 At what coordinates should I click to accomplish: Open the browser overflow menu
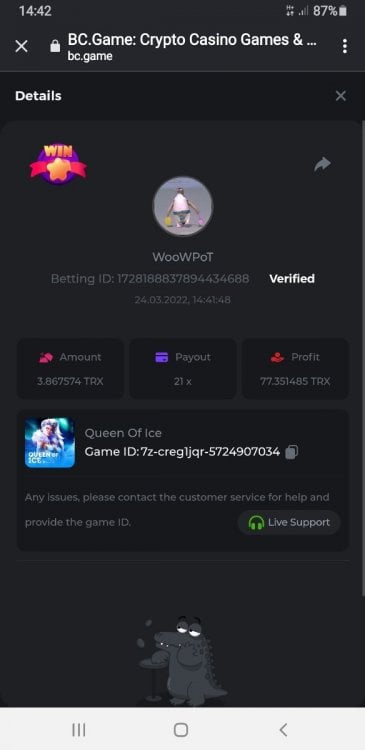point(344,46)
